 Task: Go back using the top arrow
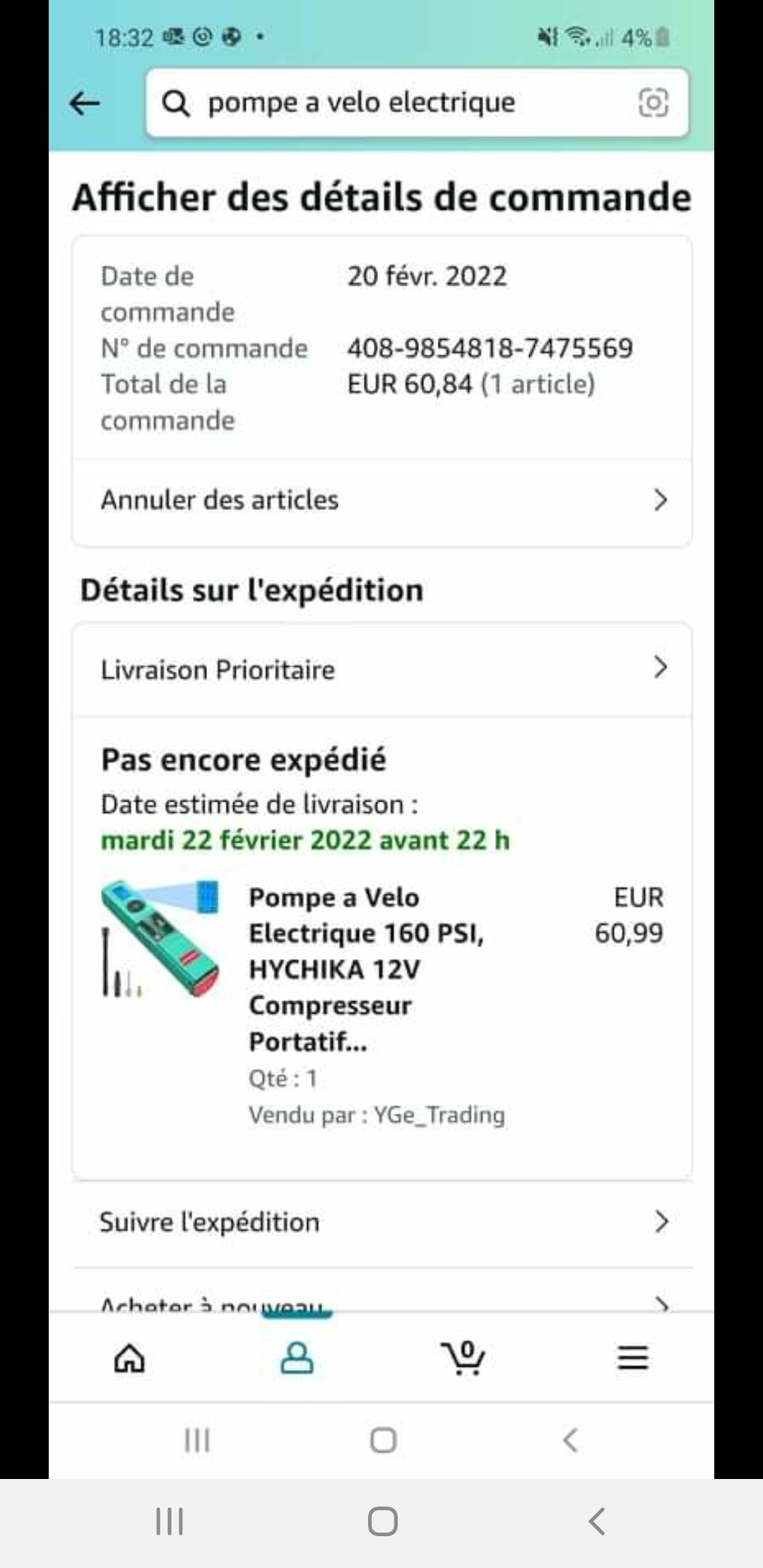pos(85,104)
